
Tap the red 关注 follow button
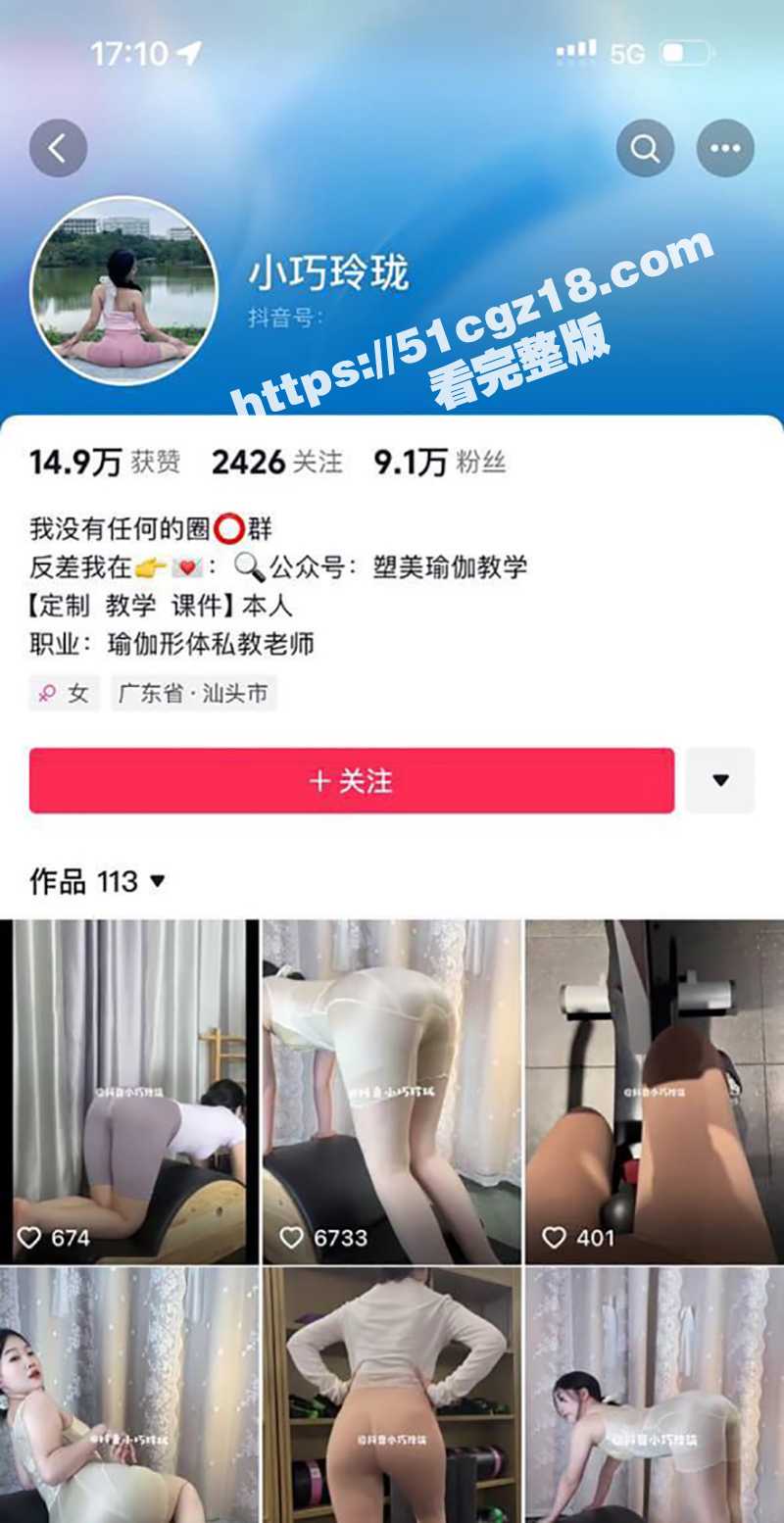click(352, 781)
